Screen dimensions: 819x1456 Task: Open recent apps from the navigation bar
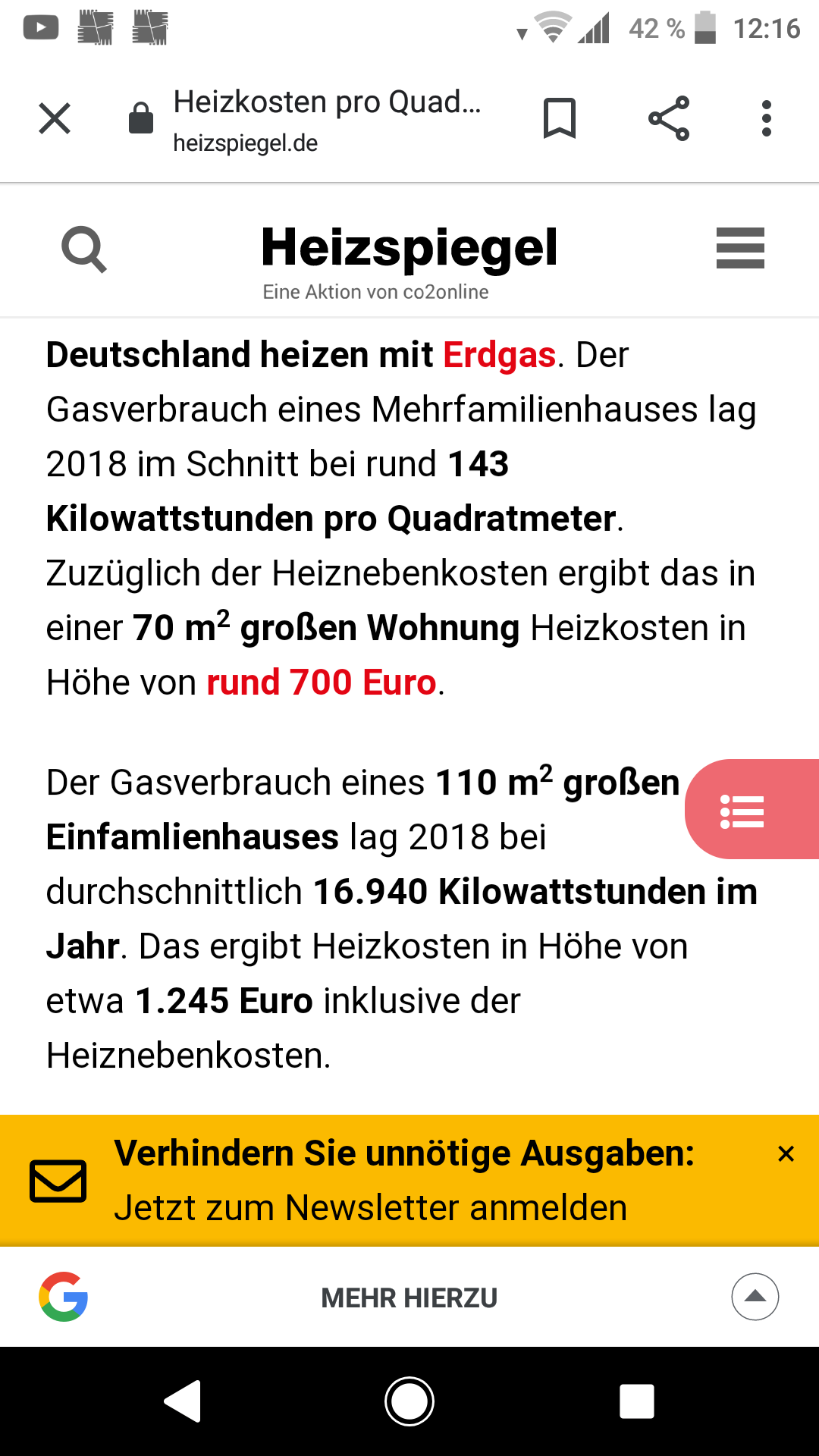tap(637, 1401)
